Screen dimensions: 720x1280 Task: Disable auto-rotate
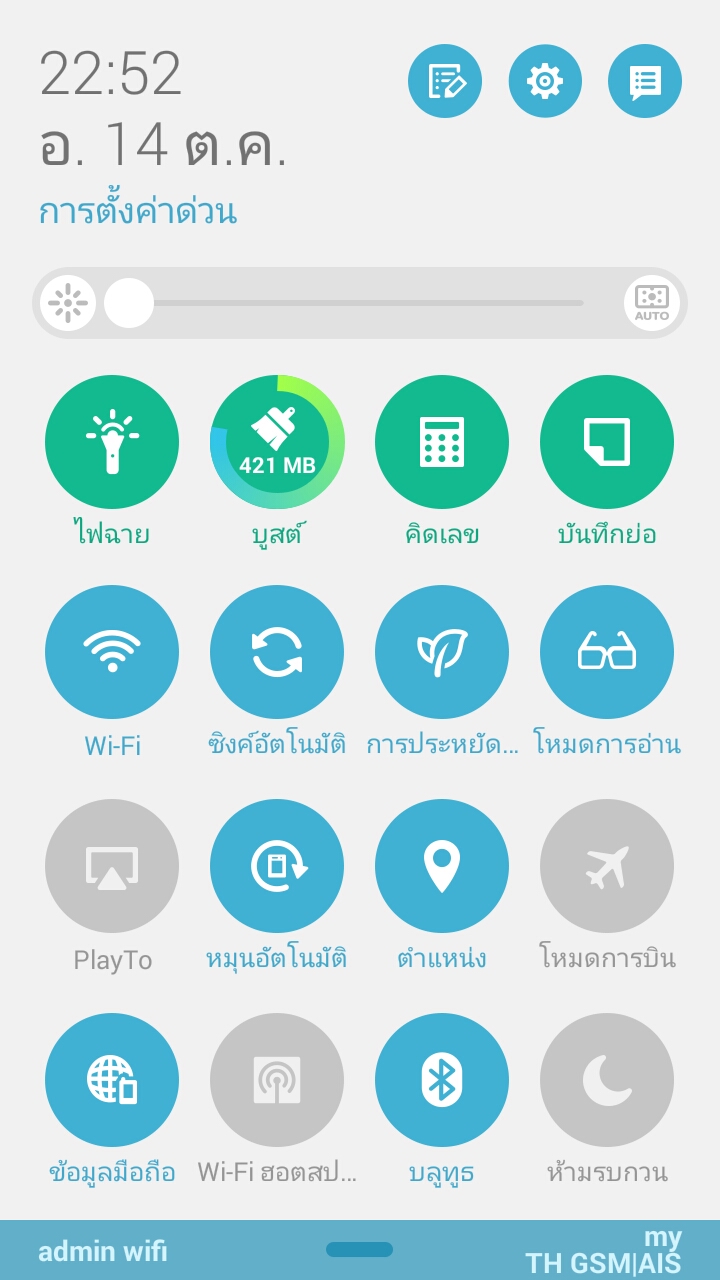[x=277, y=866]
